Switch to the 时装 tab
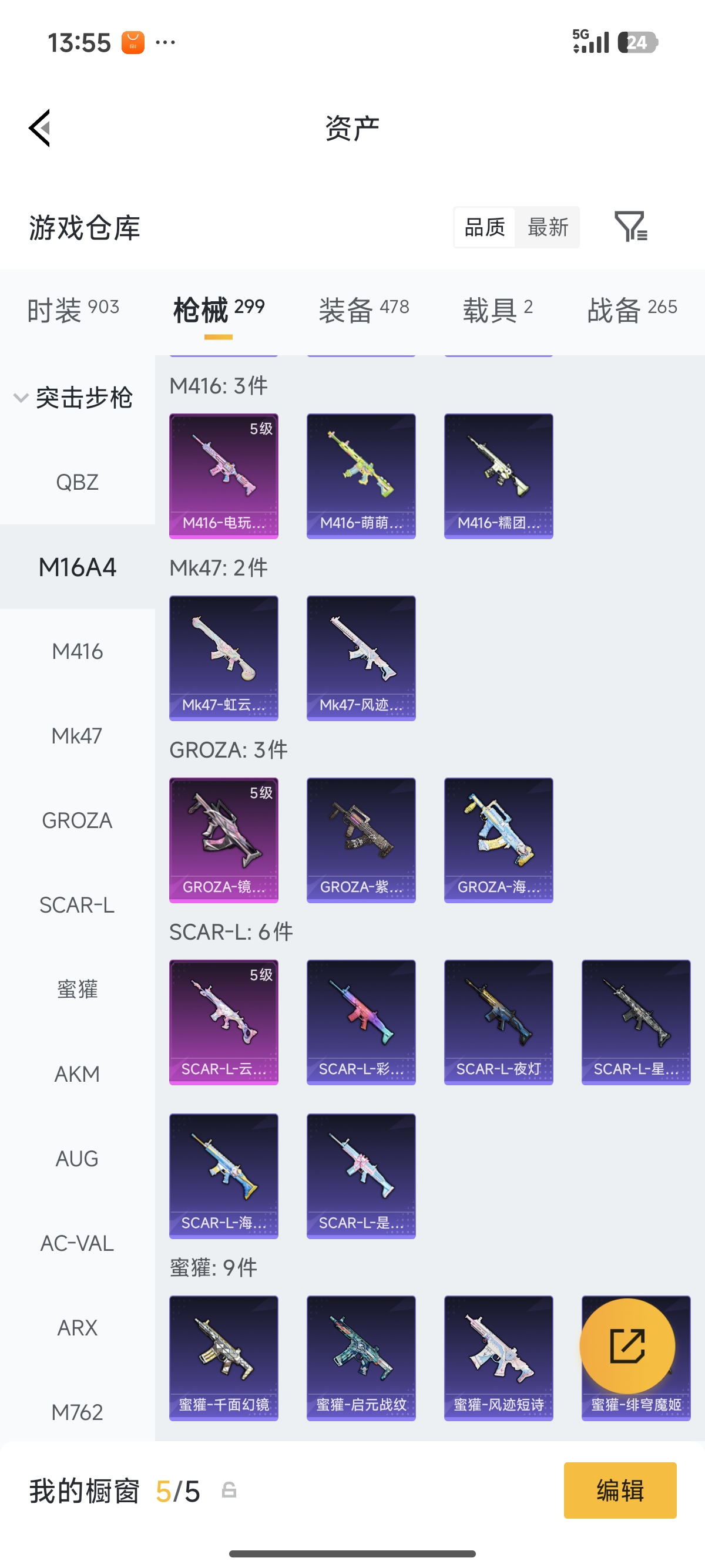This screenshot has height=1568, width=705. coord(73,311)
